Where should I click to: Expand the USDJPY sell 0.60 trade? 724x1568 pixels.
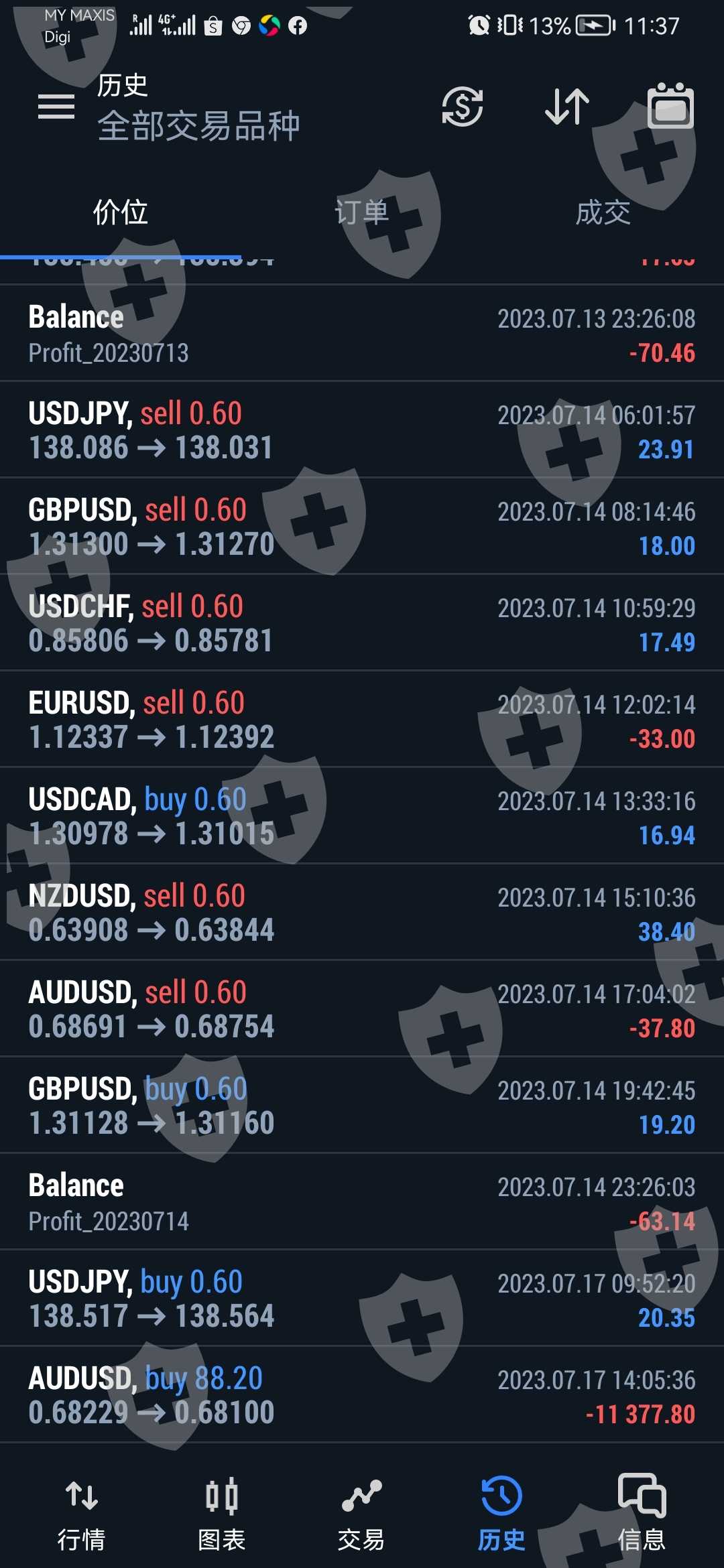pos(362,430)
